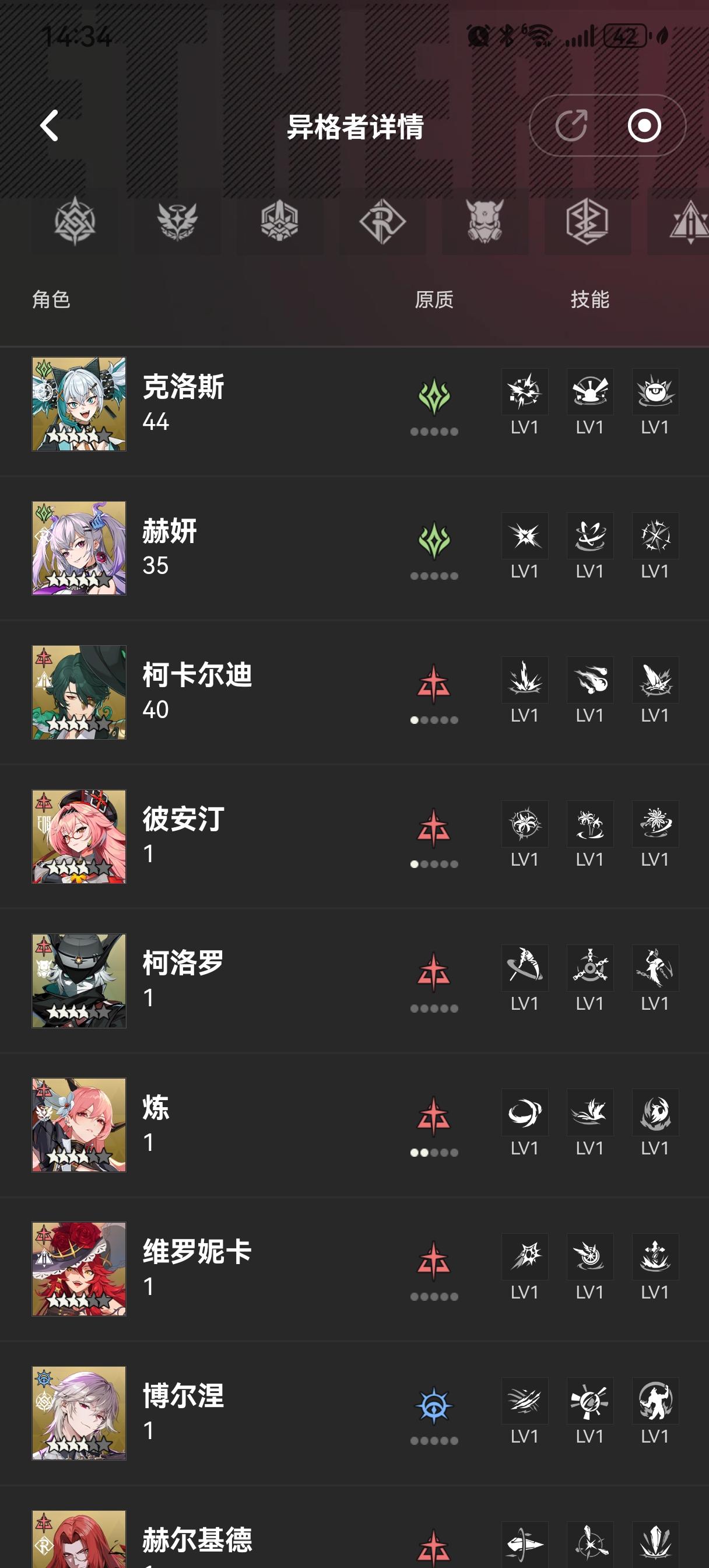The image size is (709, 1568).
Task: Select the winged halo faction filter
Action: (177, 222)
